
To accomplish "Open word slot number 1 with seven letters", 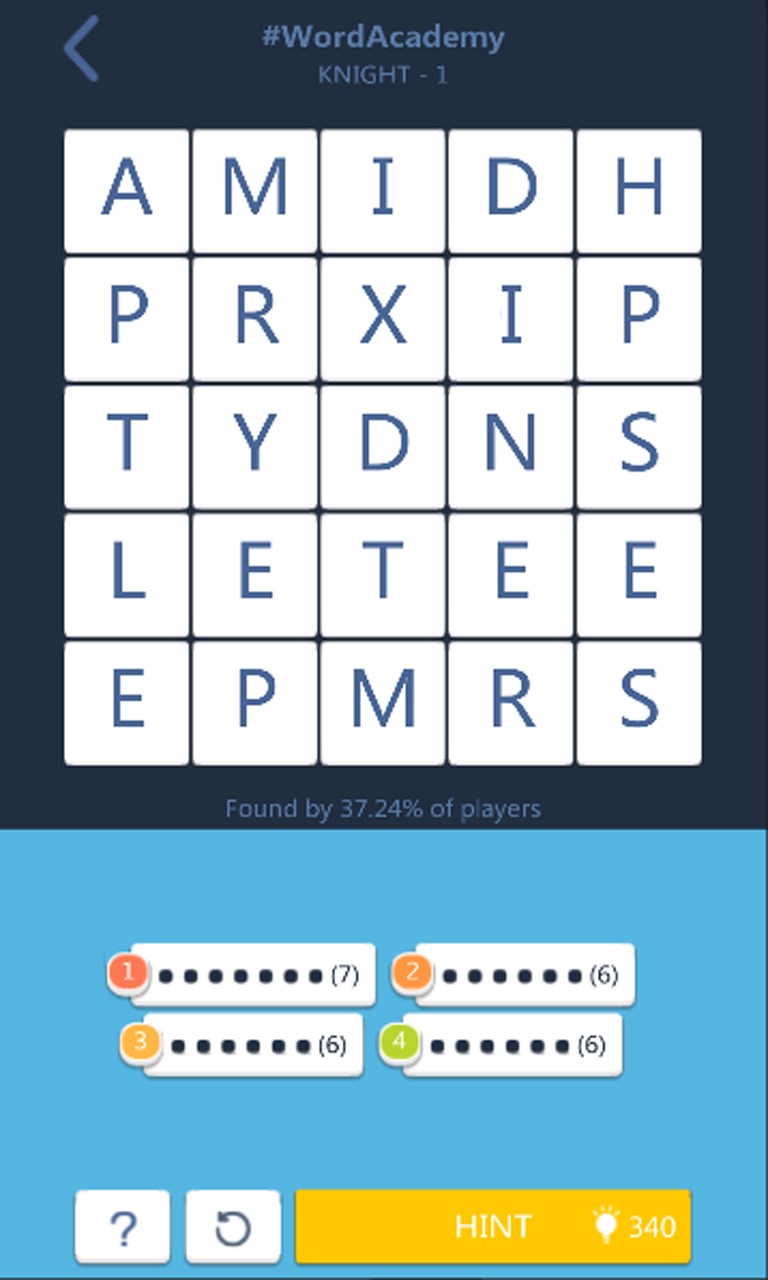I will 252,975.
